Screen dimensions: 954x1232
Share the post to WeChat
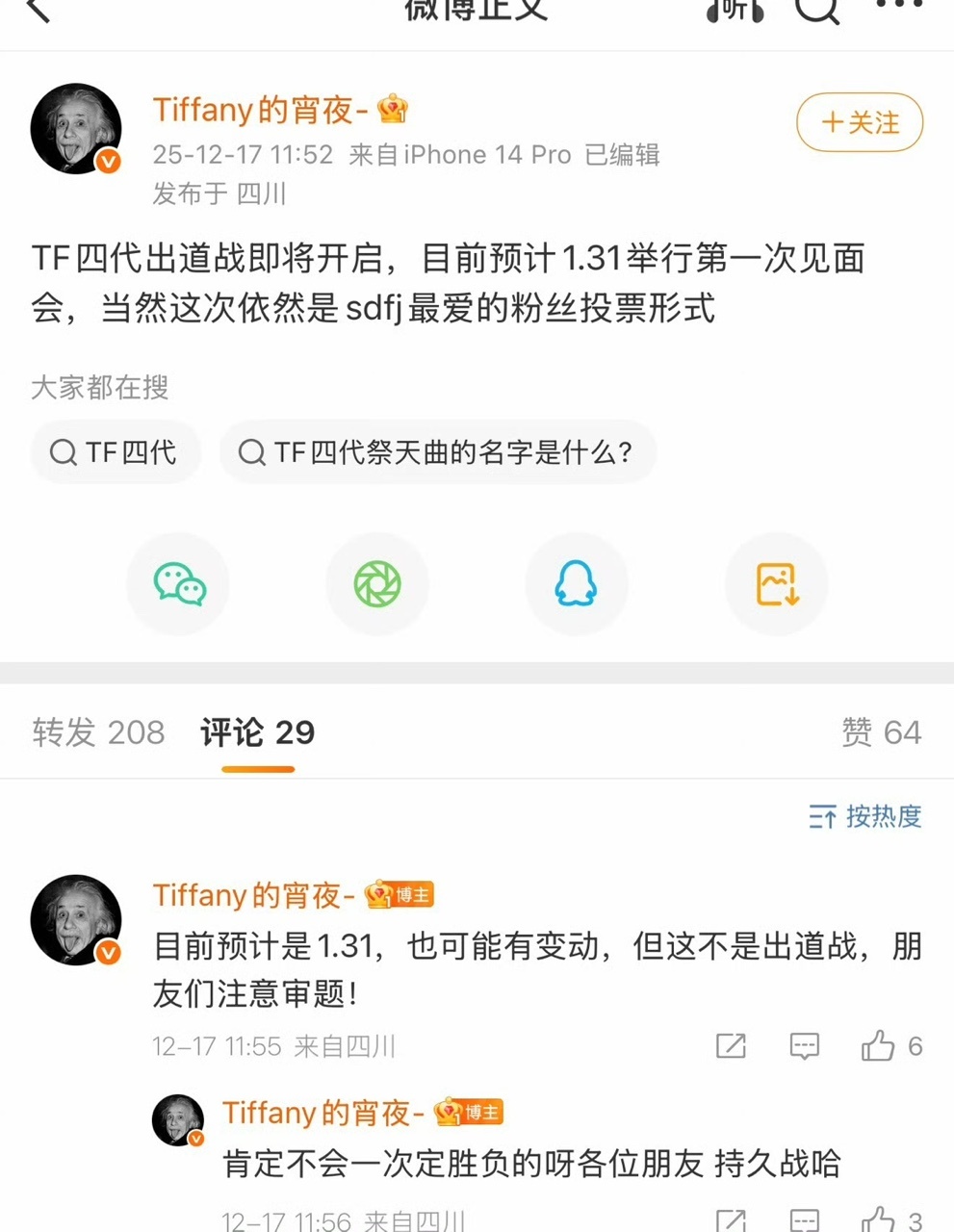(177, 583)
